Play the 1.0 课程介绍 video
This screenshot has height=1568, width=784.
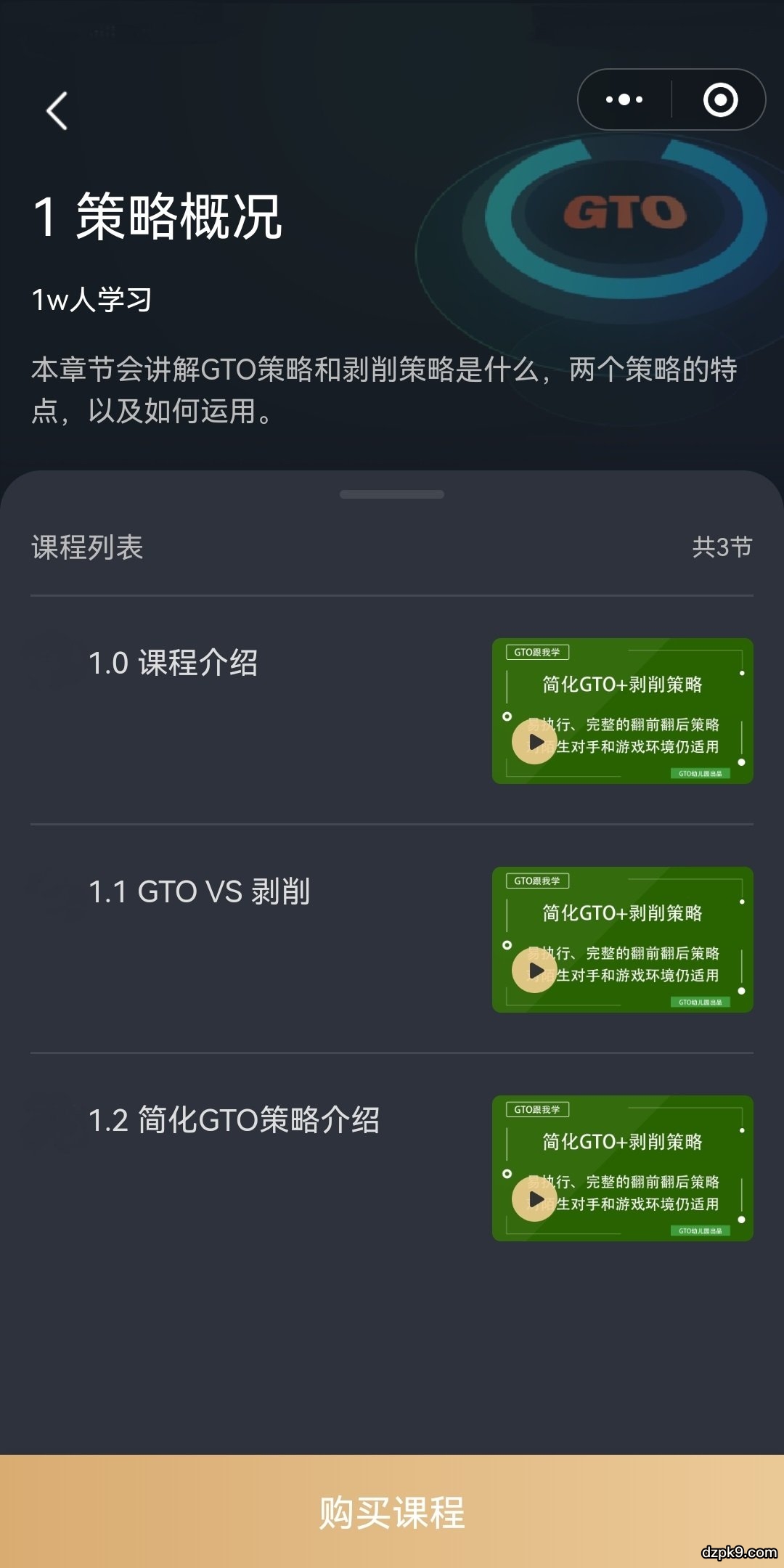[x=535, y=742]
